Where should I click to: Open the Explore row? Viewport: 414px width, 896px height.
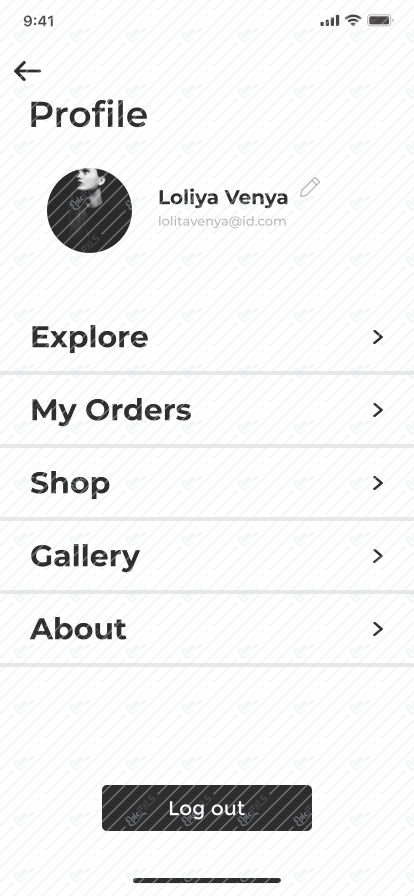click(207, 337)
